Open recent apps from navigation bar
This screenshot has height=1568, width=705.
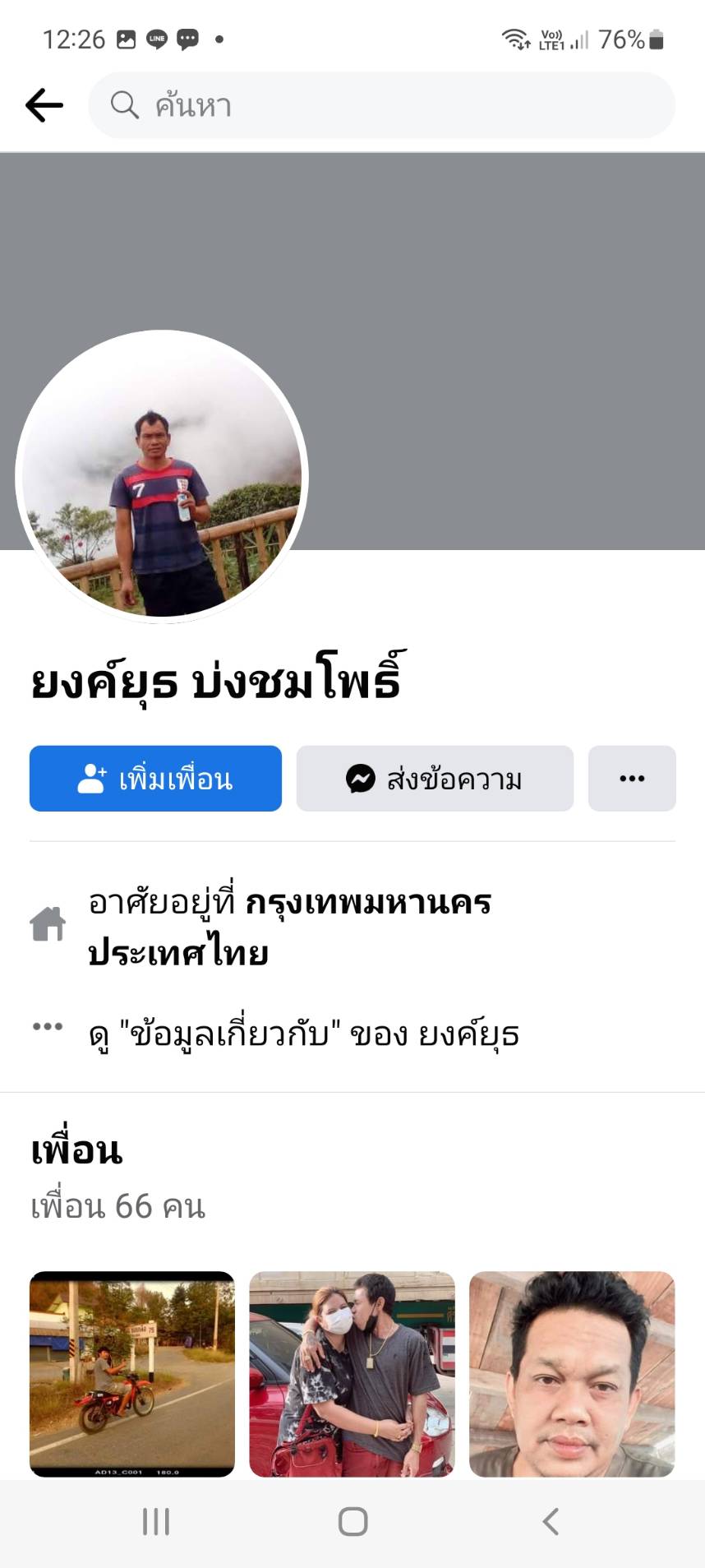click(x=156, y=1521)
